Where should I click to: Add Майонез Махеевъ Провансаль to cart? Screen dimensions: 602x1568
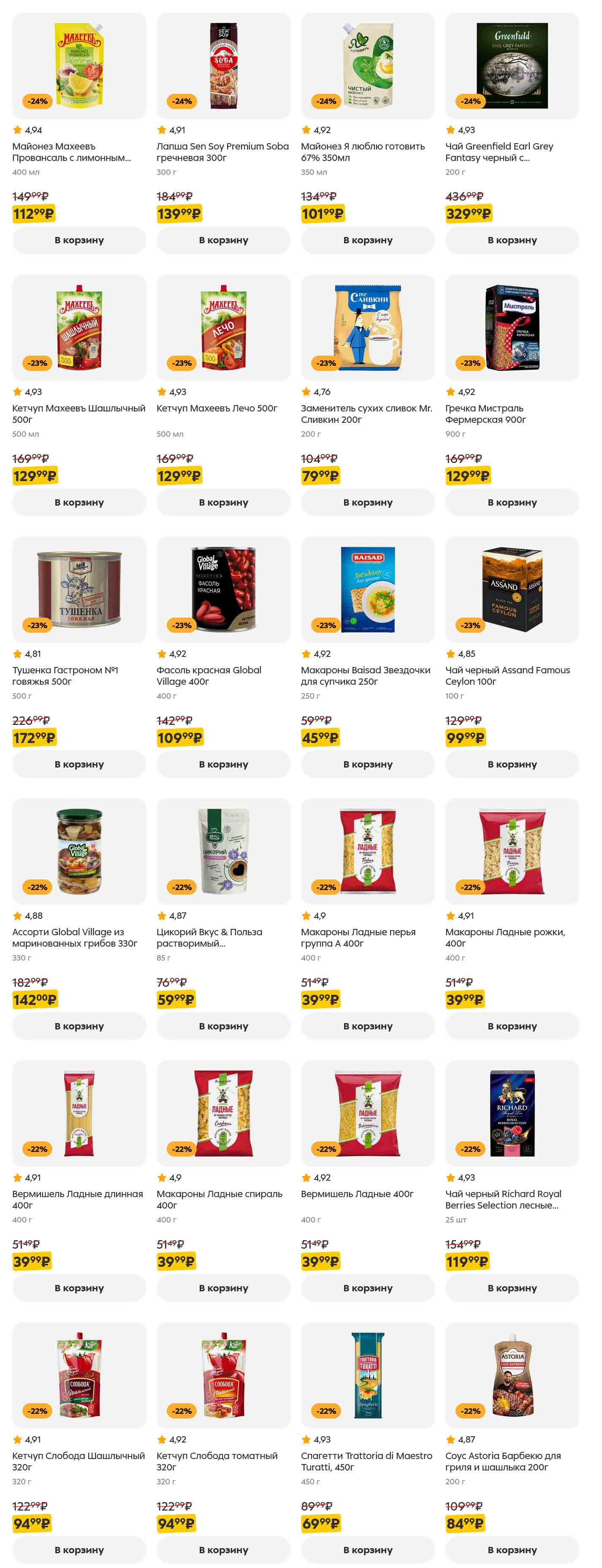79,240
